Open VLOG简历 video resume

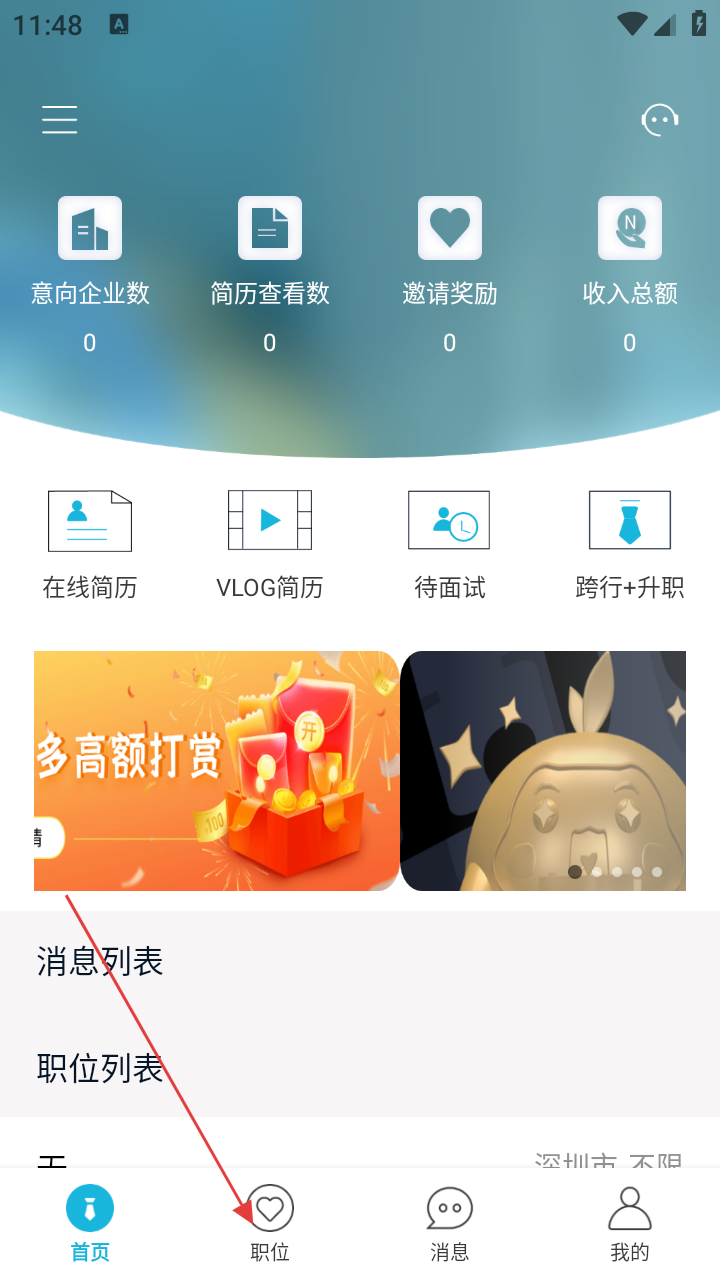[x=270, y=543]
